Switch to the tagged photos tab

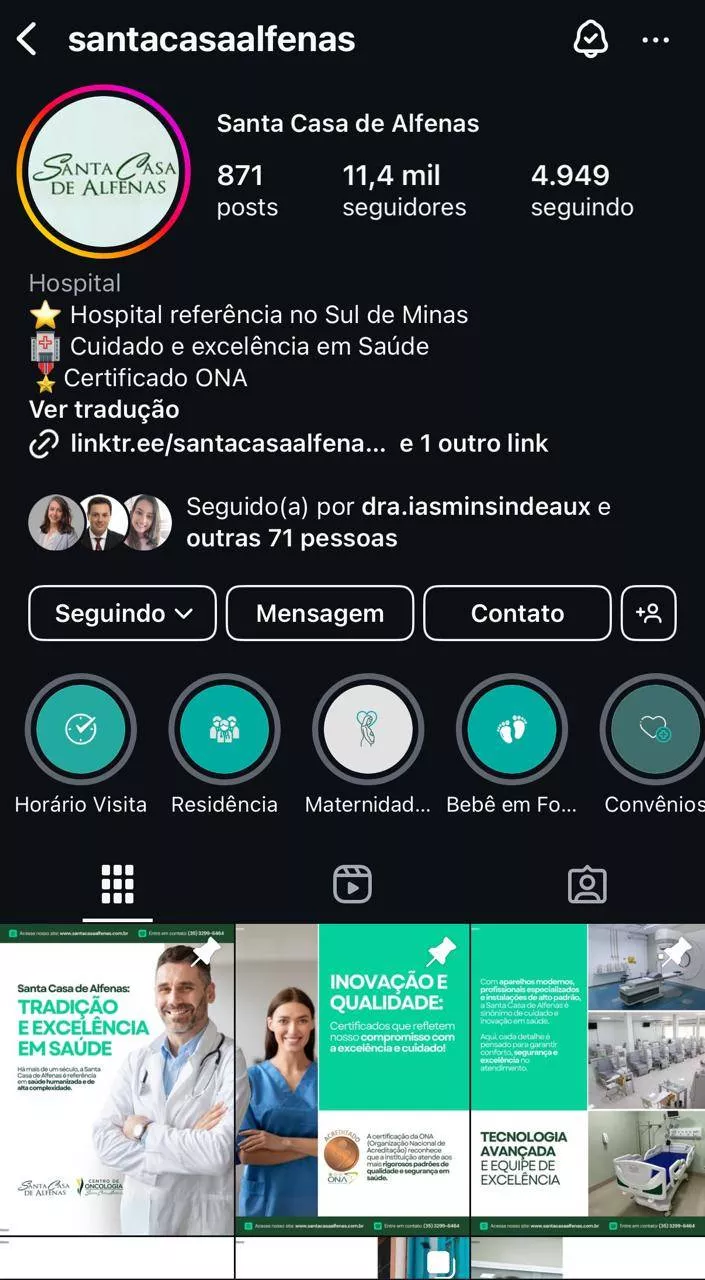[587, 885]
